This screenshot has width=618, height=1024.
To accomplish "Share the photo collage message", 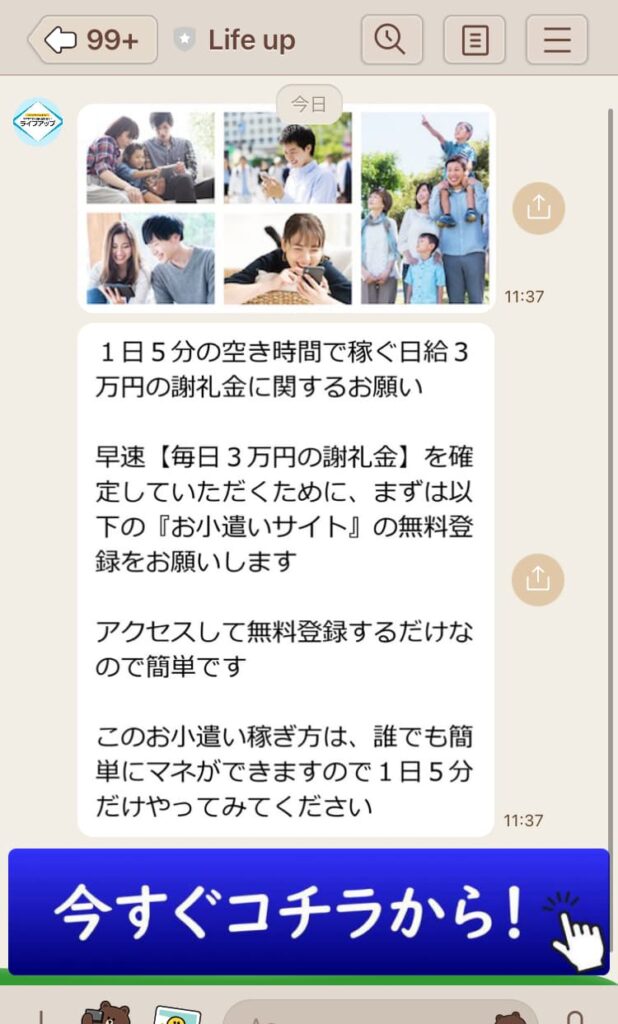I will (538, 208).
